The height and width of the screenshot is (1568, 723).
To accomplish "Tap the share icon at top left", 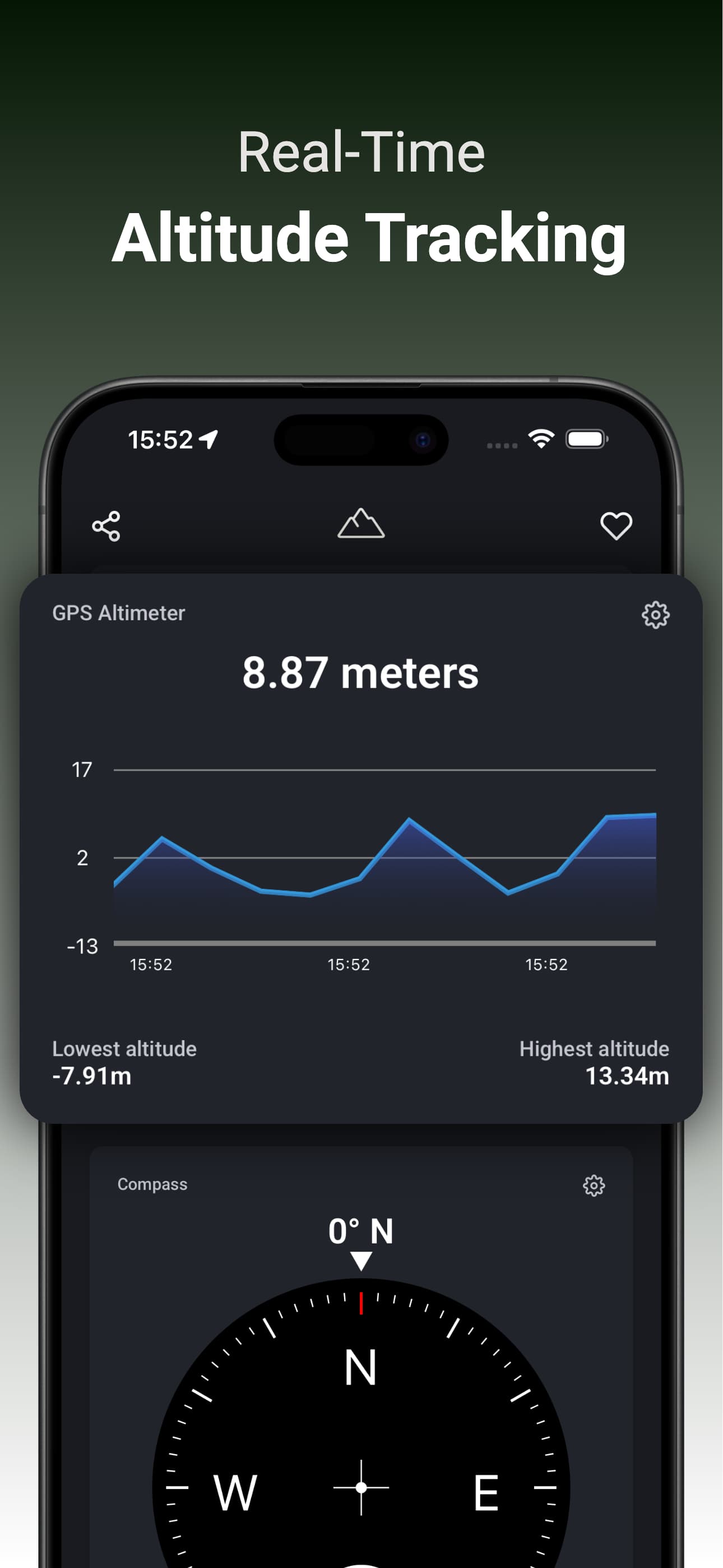I will (106, 525).
